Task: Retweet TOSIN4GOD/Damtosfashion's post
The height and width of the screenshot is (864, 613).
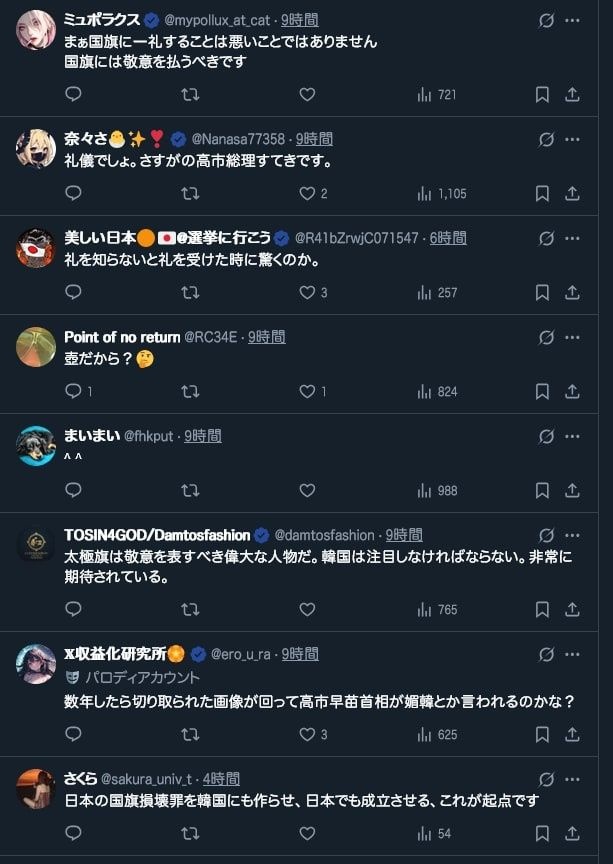Action: pos(190,609)
